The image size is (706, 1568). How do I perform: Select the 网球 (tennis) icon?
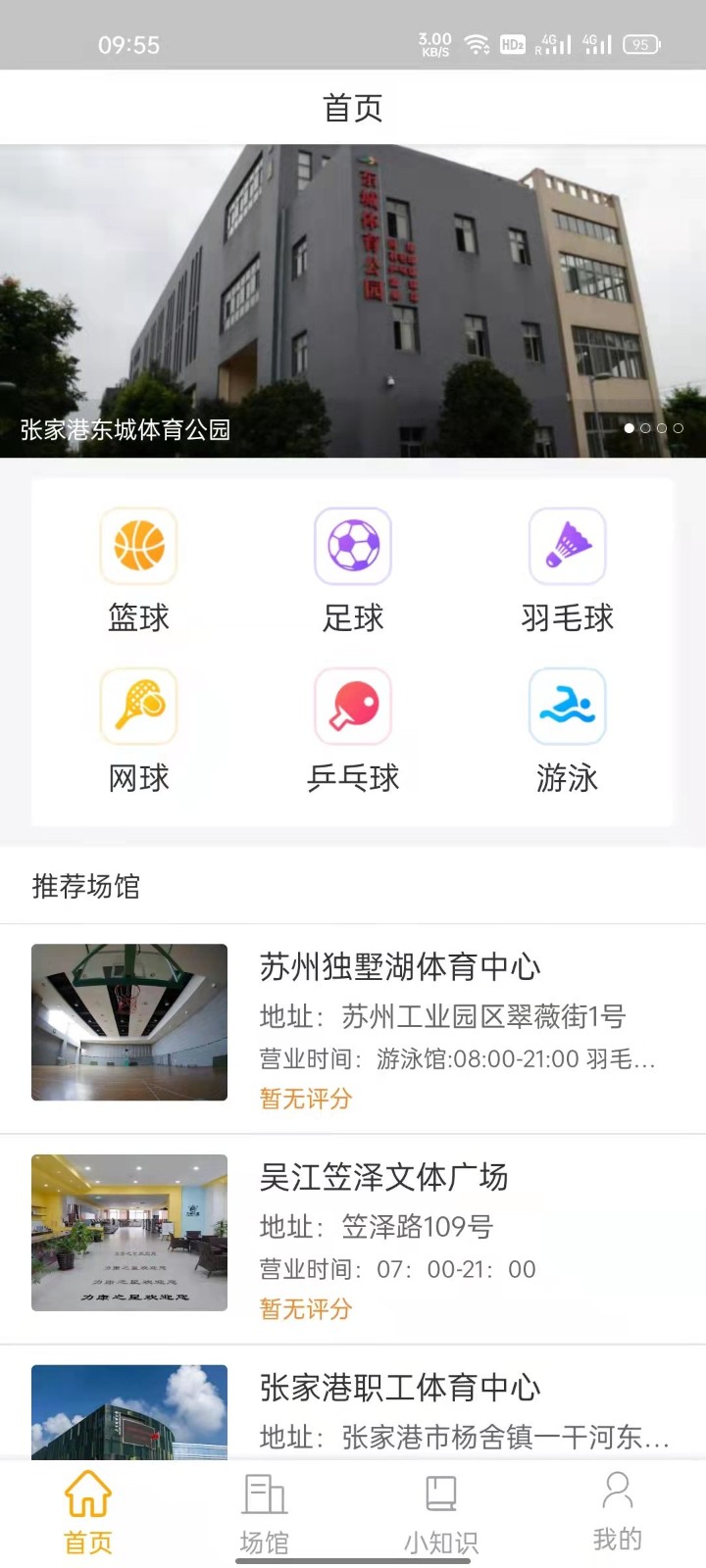(138, 707)
